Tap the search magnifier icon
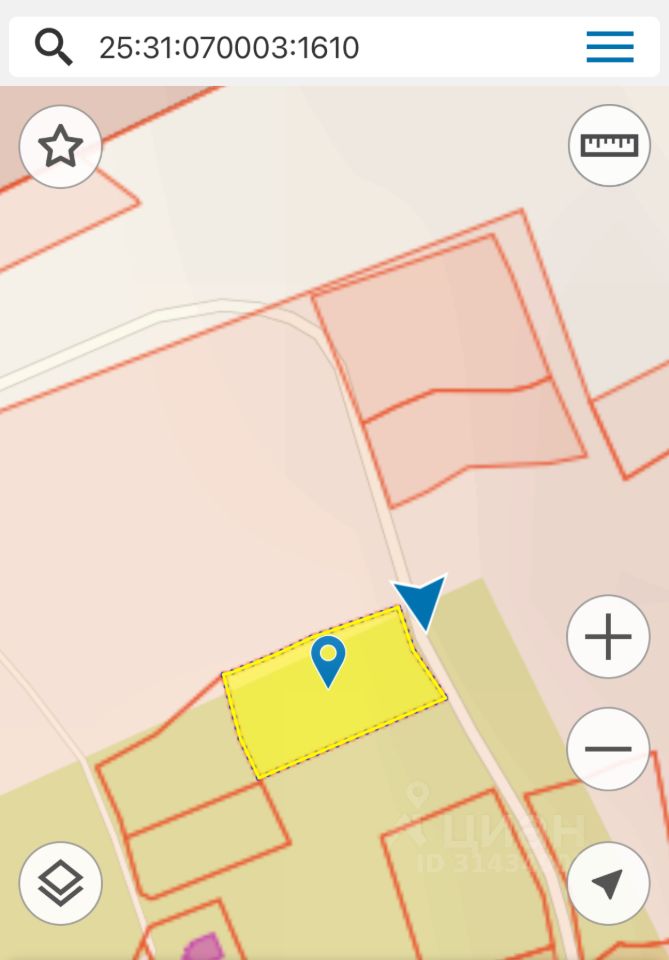Viewport: 669px width, 960px height. click(x=53, y=46)
